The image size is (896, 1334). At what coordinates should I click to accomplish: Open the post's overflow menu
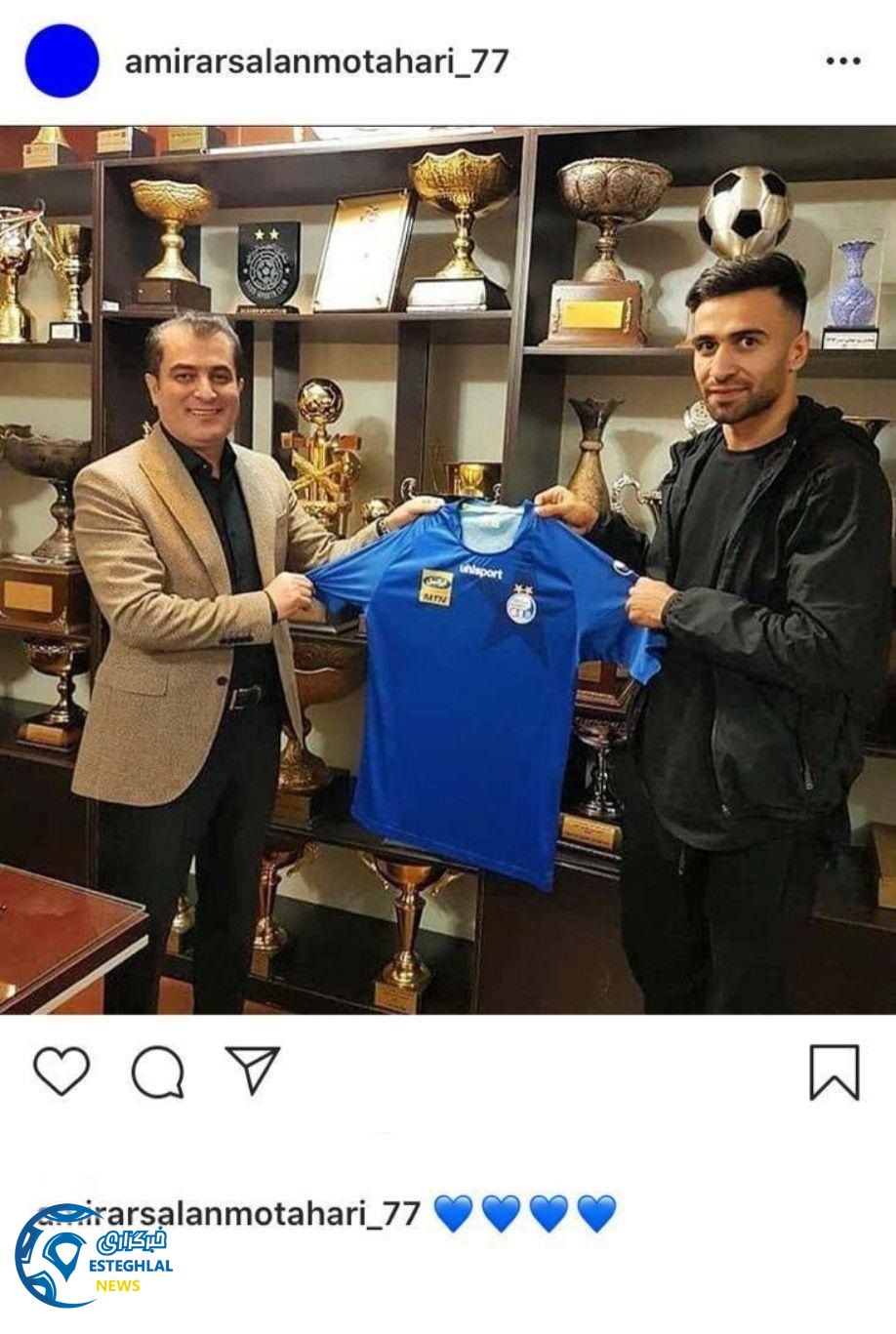842,61
